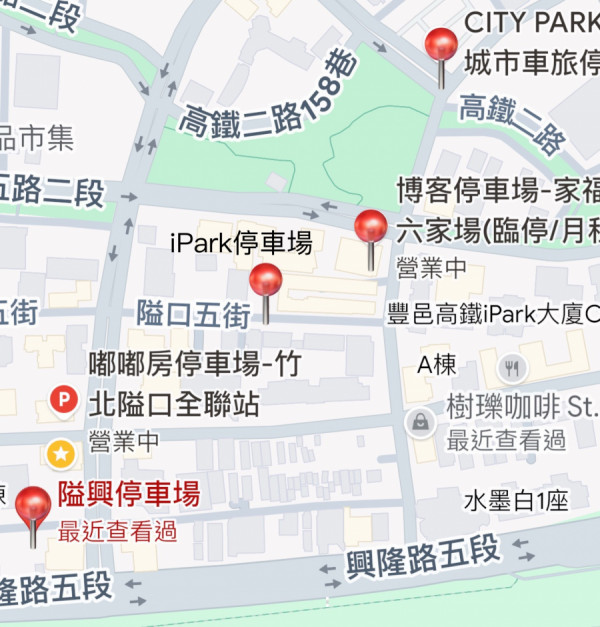Image resolution: width=600 pixels, height=627 pixels.
Task: Select the 隘興停車場 red pin
Action: [33, 506]
